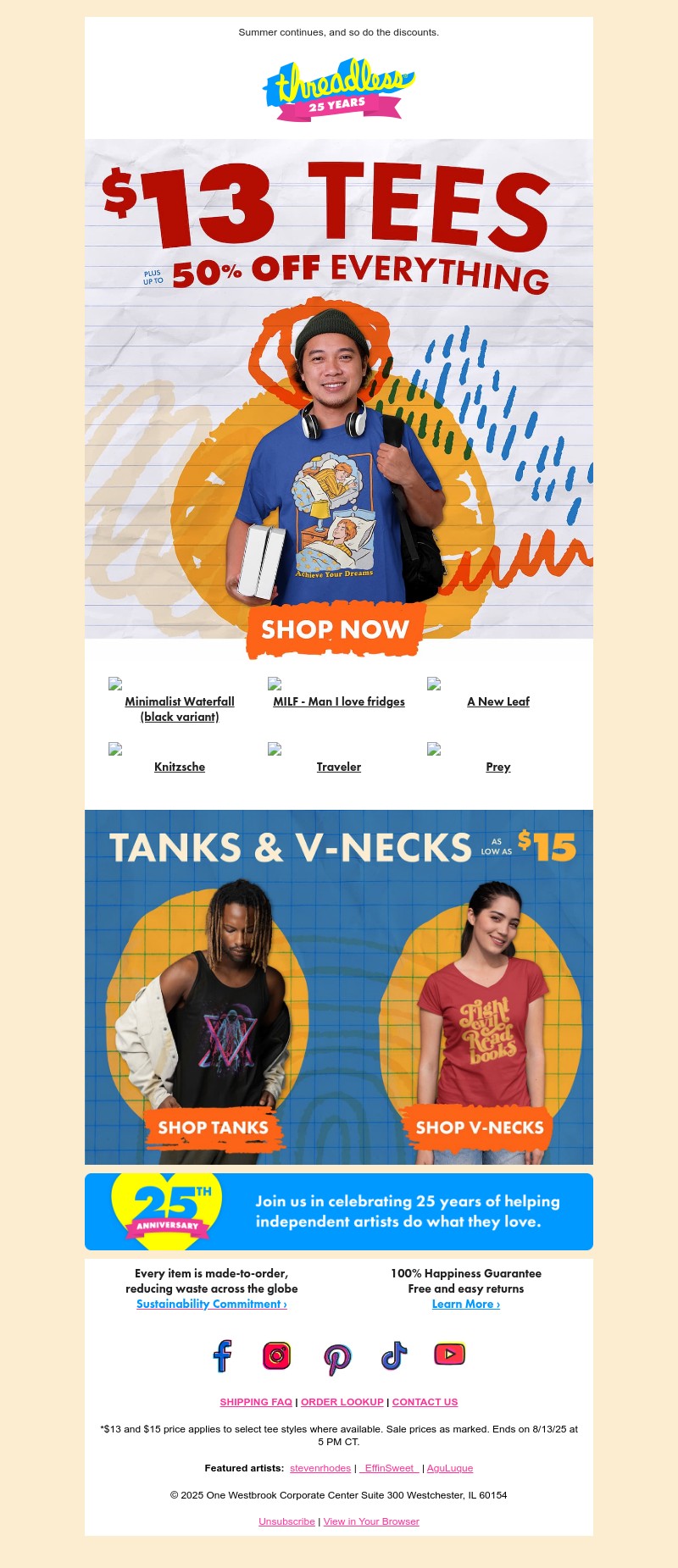Open the SHIPPING FAQ link
678x1568 pixels.
point(256,1402)
